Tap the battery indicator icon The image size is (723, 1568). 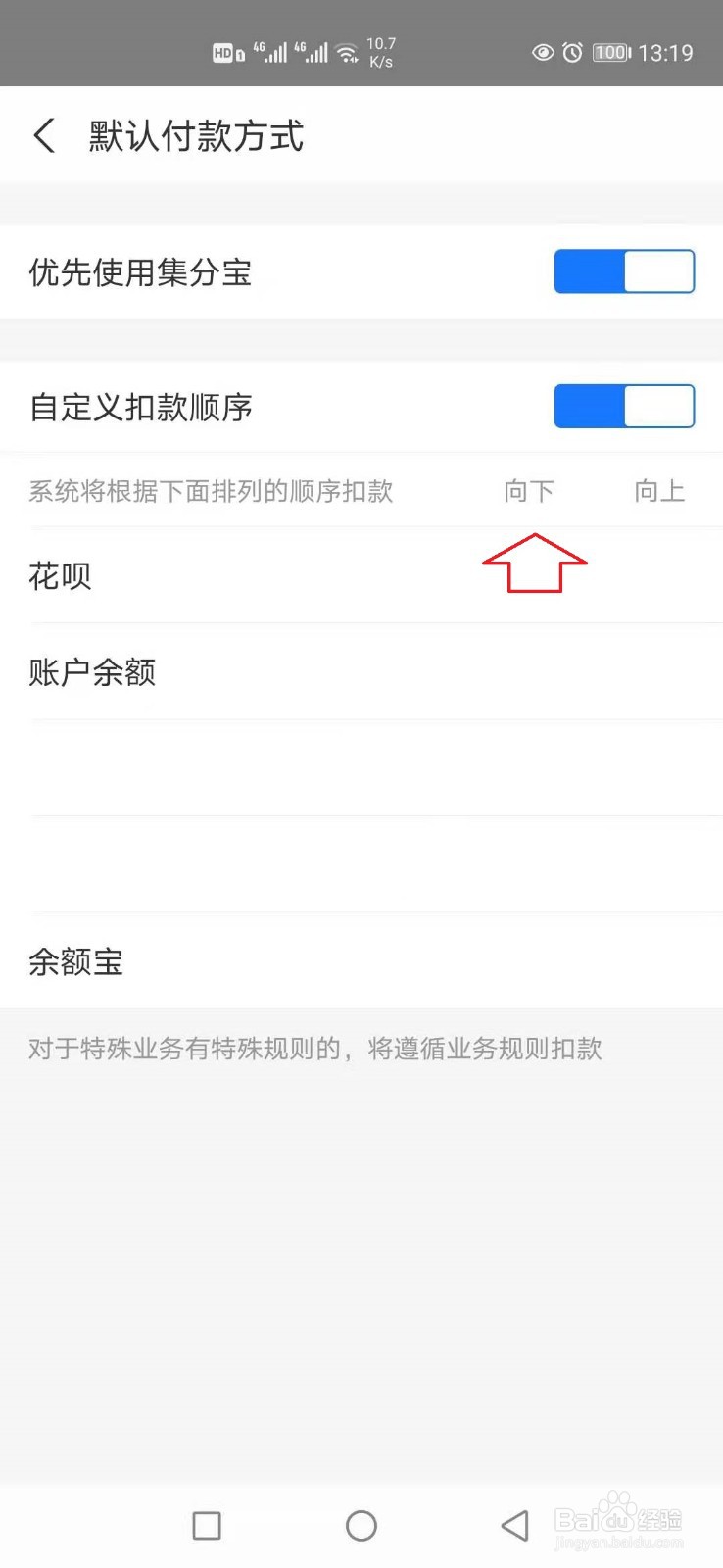click(609, 53)
